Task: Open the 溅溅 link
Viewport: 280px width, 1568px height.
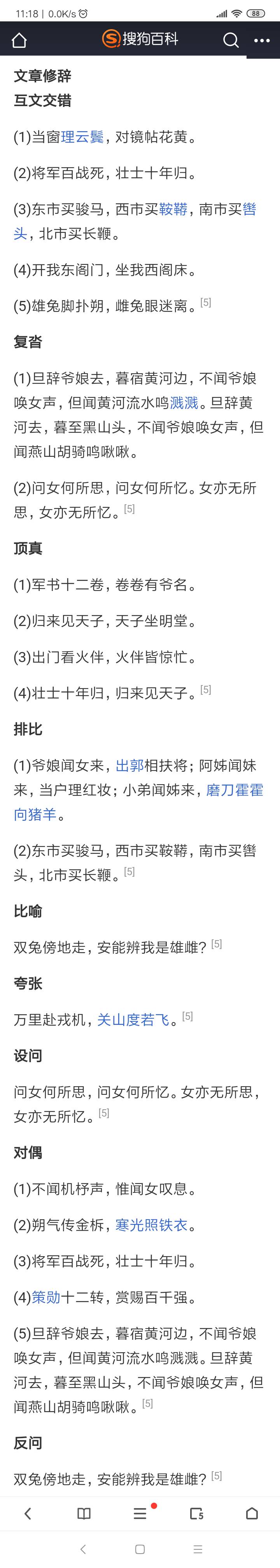Action: pos(184,403)
